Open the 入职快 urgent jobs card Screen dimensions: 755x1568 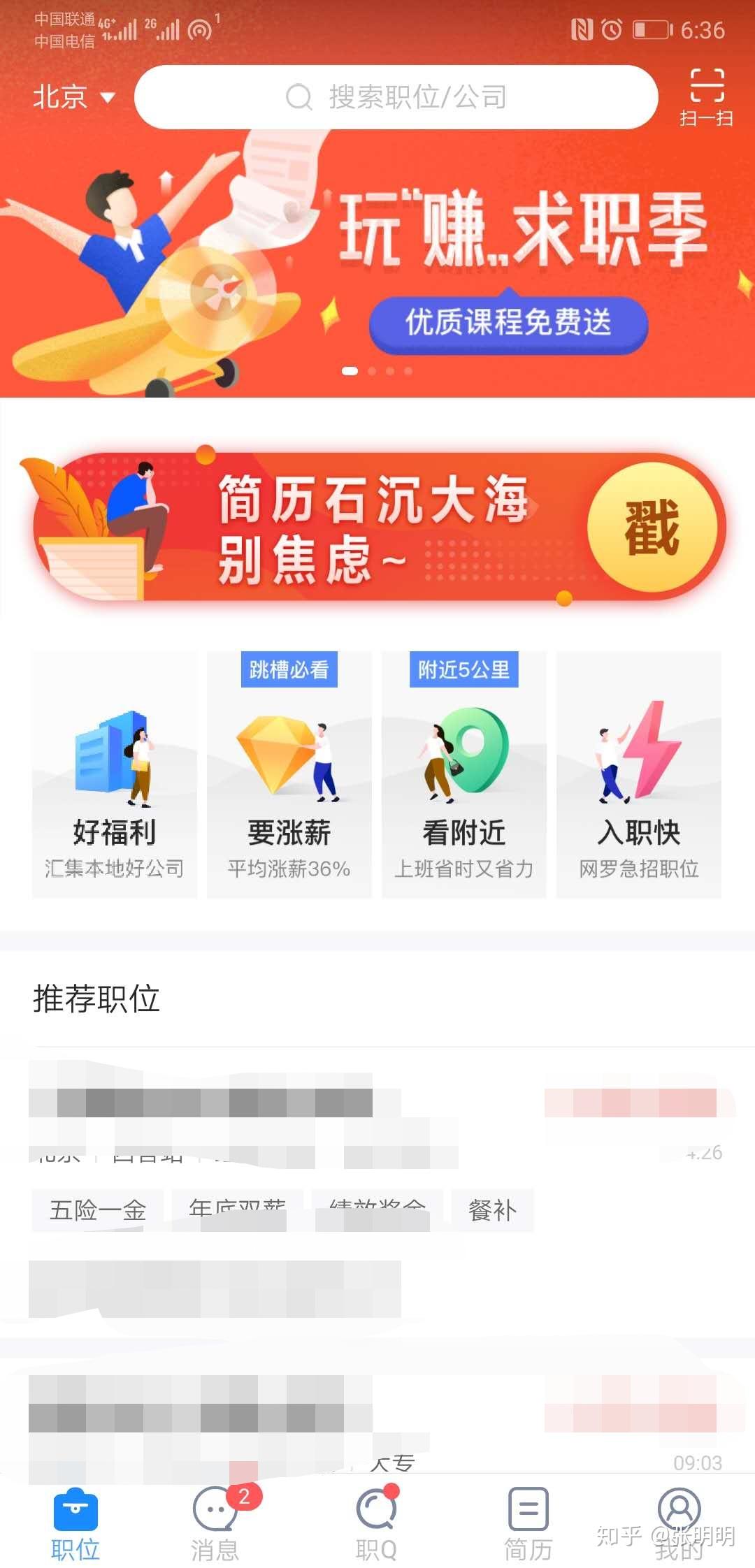click(638, 774)
